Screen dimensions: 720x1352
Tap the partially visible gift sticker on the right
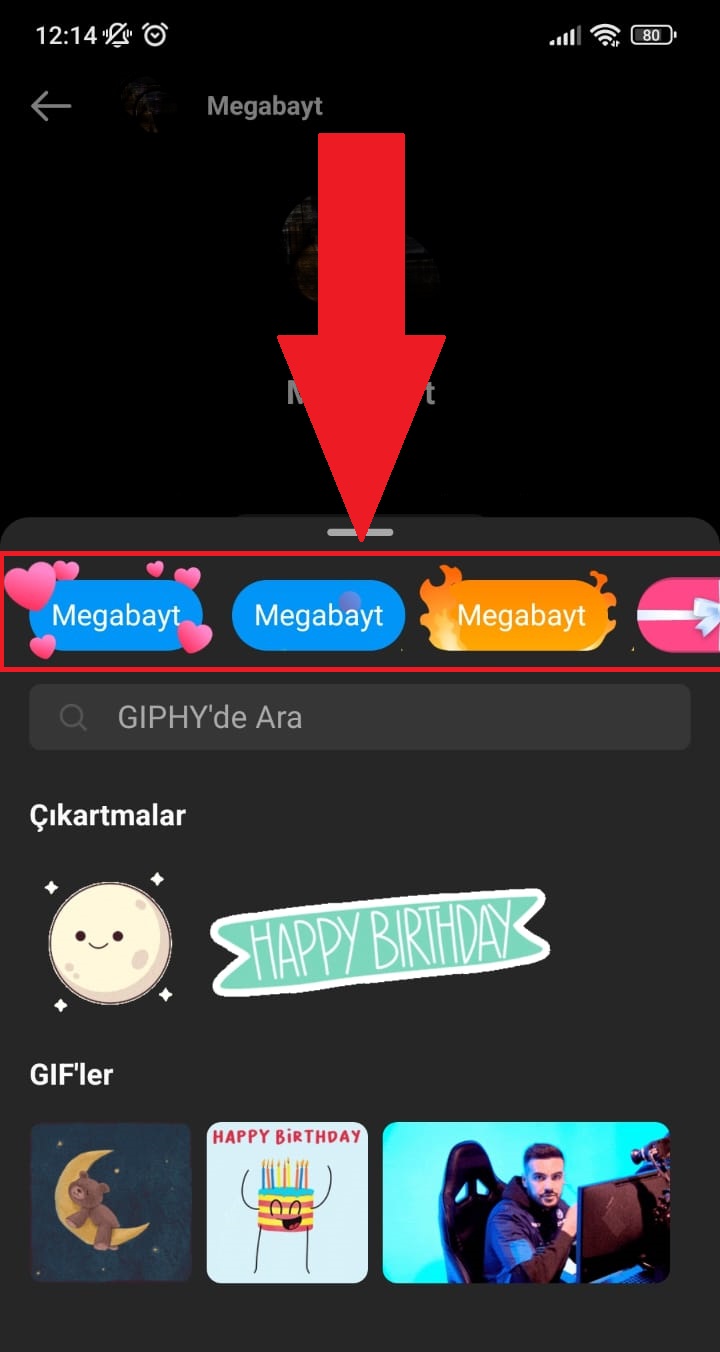pyautogui.click(x=690, y=614)
